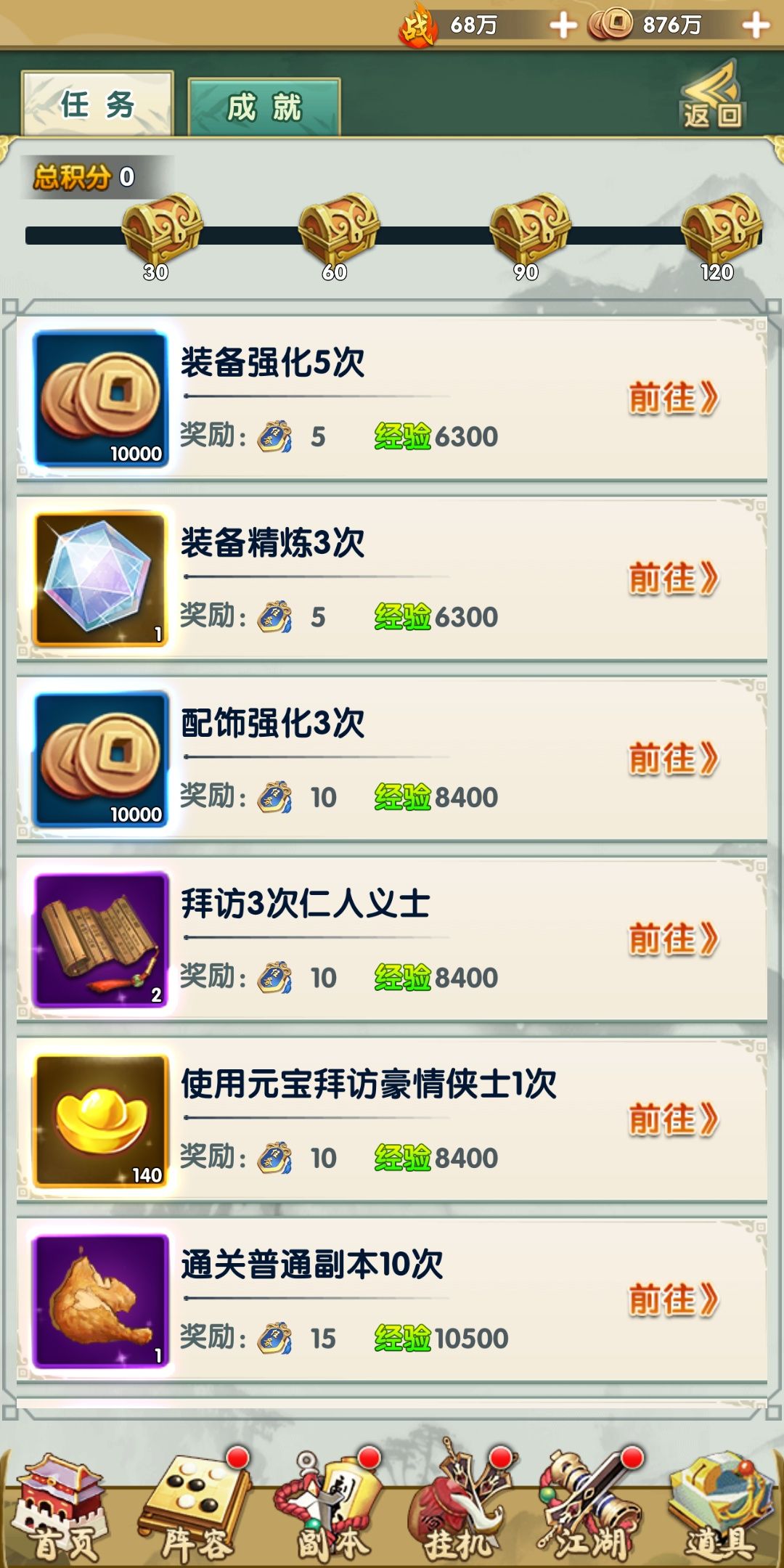
Task: Switch to the 成就 tab
Action: point(264,107)
